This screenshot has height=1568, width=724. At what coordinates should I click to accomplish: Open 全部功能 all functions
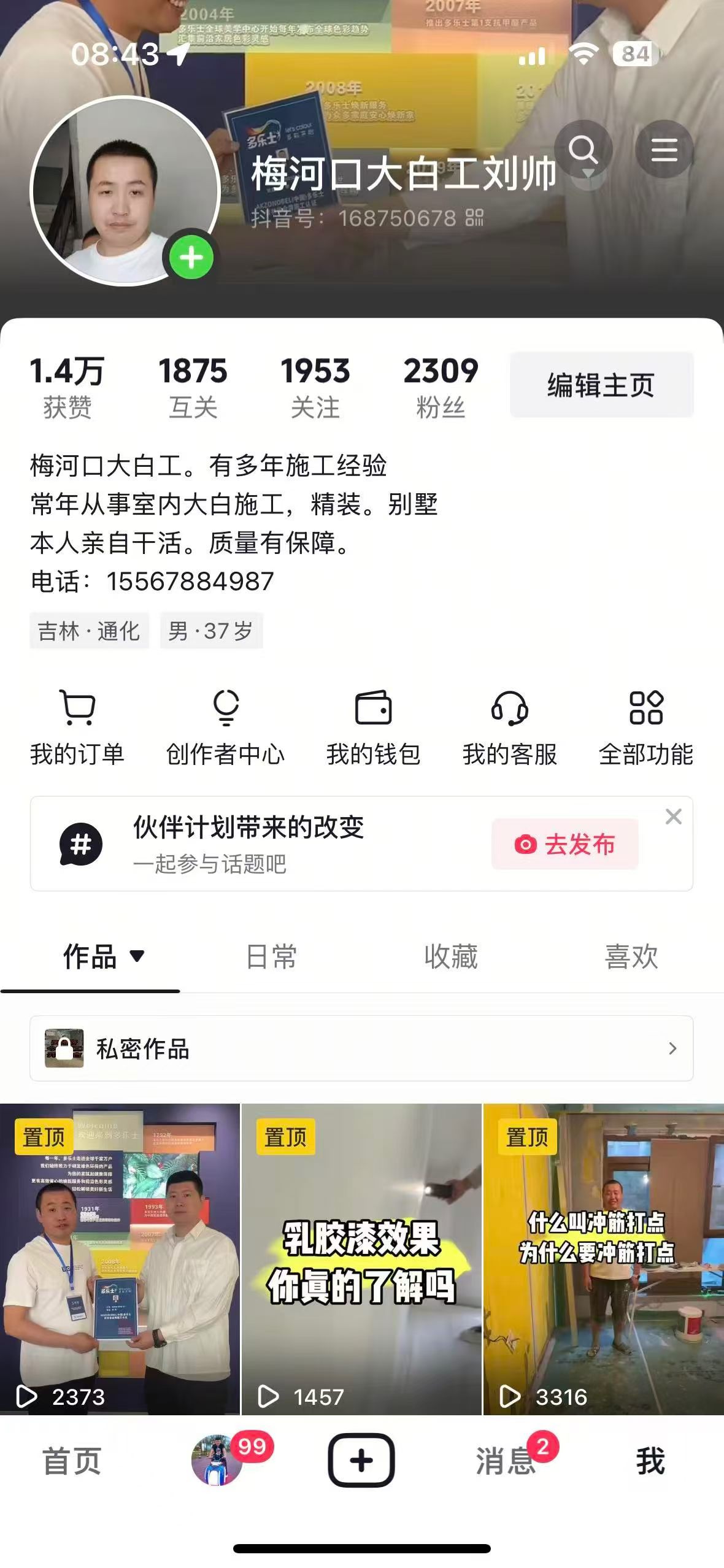point(646,728)
